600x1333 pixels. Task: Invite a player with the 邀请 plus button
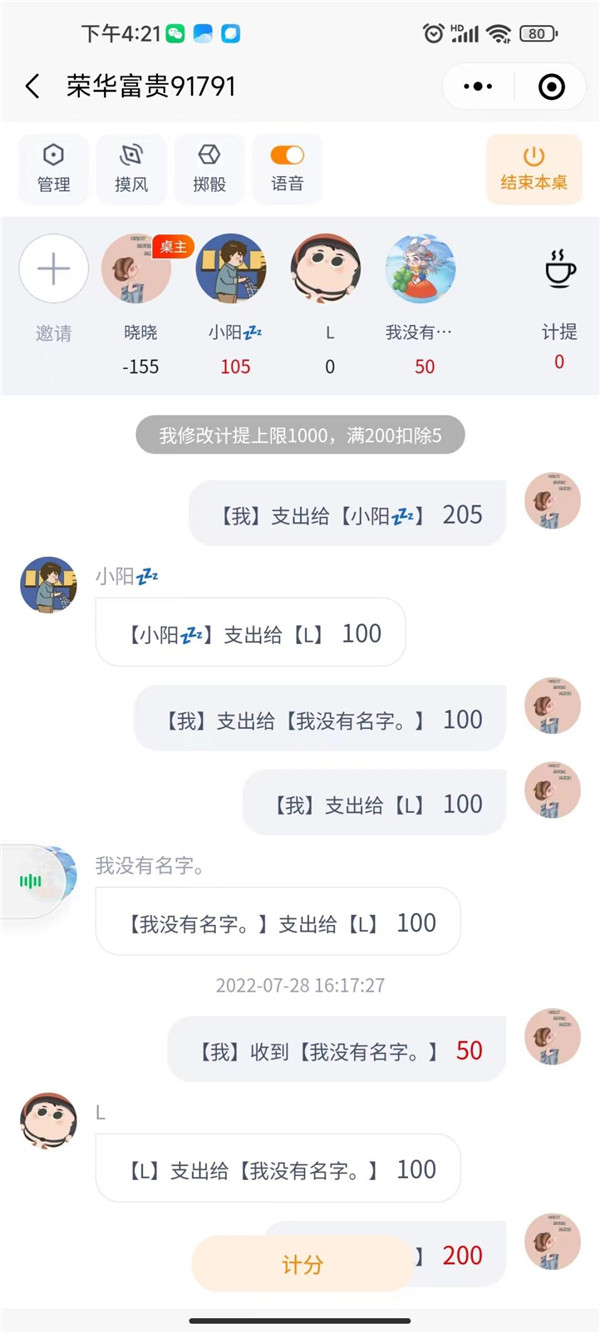pyautogui.click(x=54, y=269)
